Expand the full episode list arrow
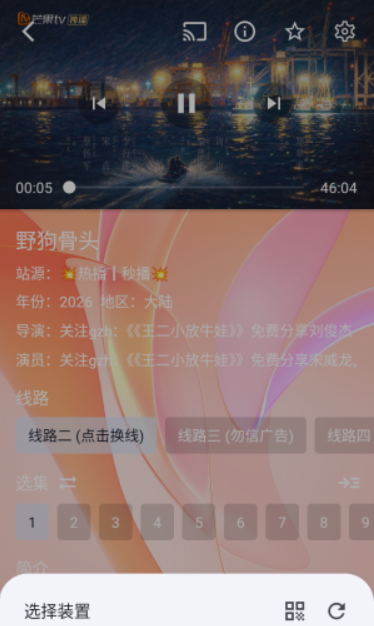The height and width of the screenshot is (626, 374). pyautogui.click(x=349, y=483)
